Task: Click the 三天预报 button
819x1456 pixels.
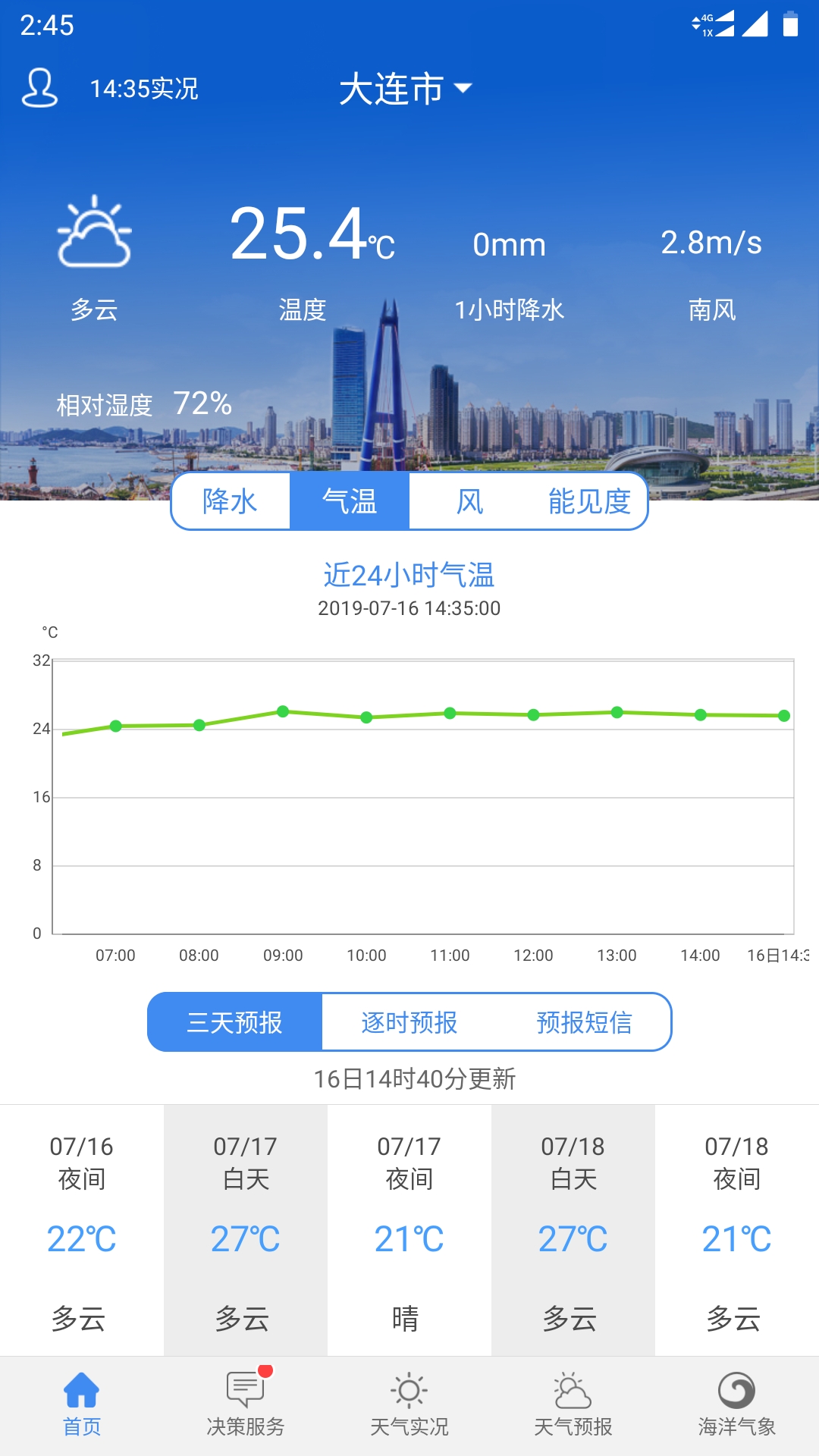Action: (236, 1022)
